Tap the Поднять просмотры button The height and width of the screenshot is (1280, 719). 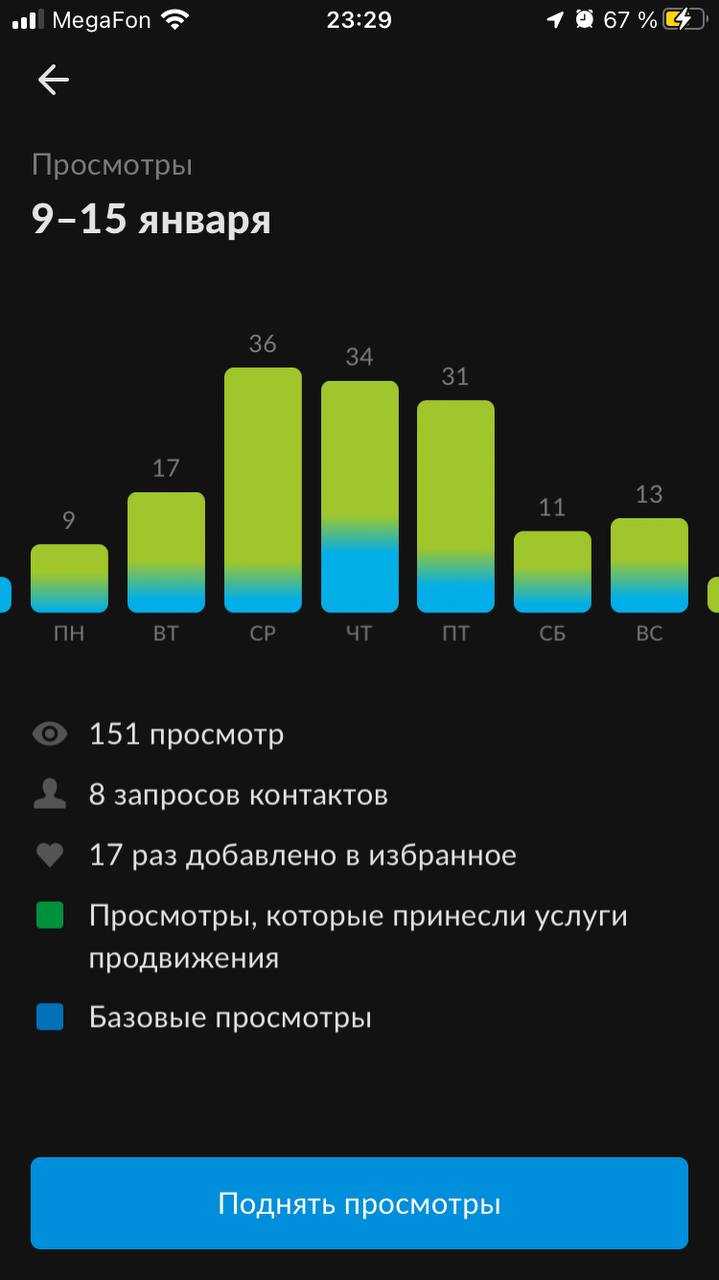[359, 1203]
